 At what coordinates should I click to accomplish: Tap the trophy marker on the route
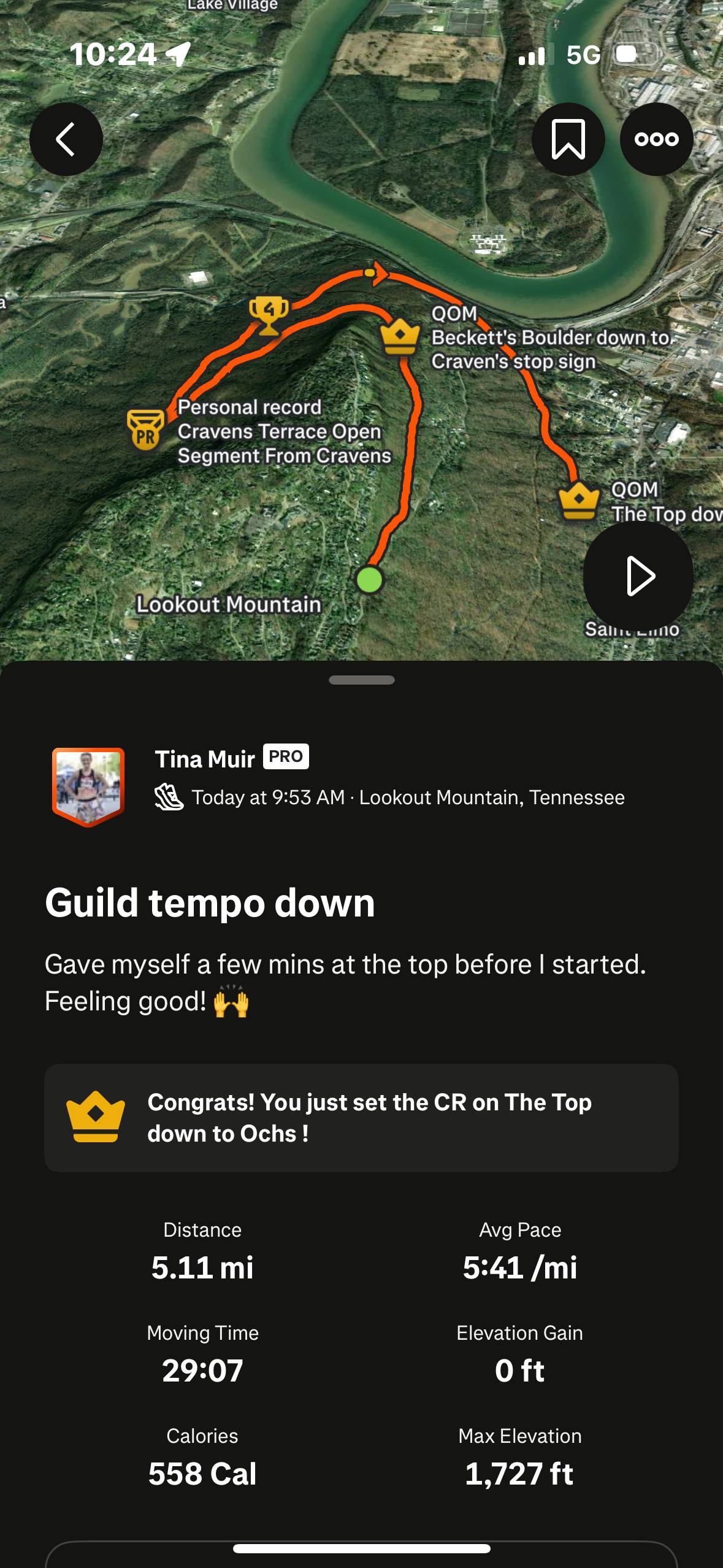click(269, 315)
